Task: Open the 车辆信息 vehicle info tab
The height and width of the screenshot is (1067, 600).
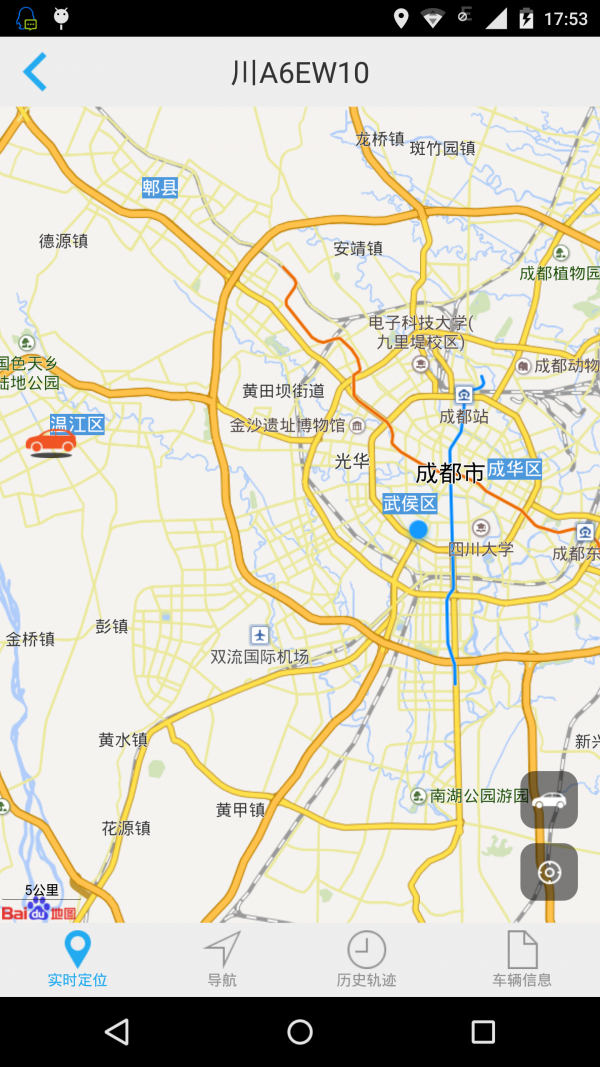Action: (522, 960)
